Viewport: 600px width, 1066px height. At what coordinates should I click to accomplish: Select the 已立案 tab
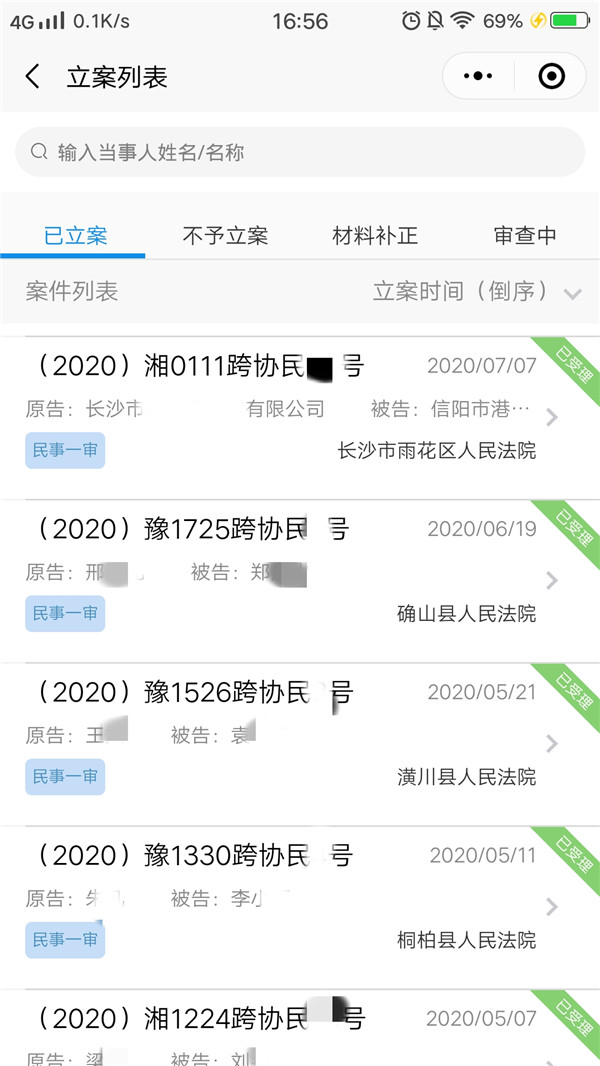coord(75,236)
